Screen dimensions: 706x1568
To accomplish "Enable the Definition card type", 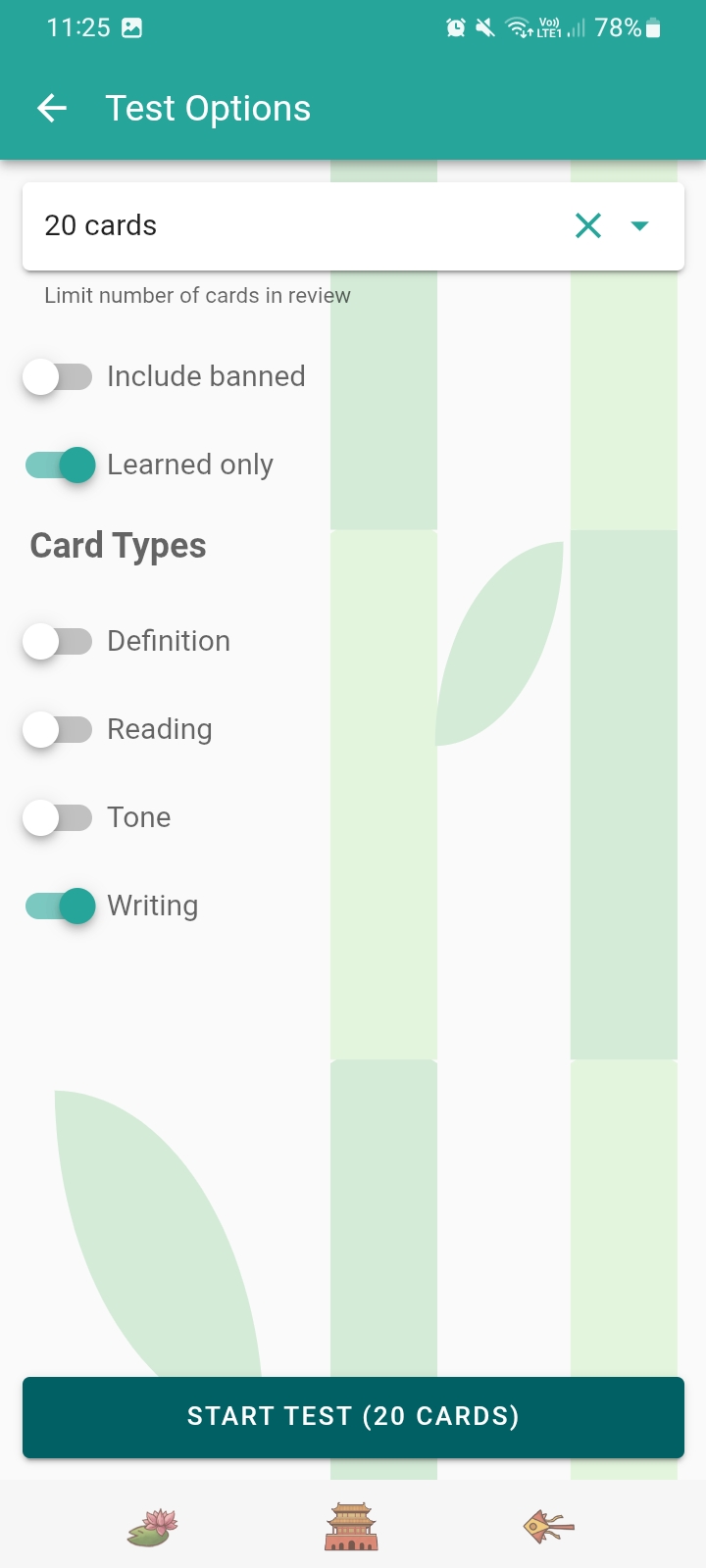I will click(59, 641).
